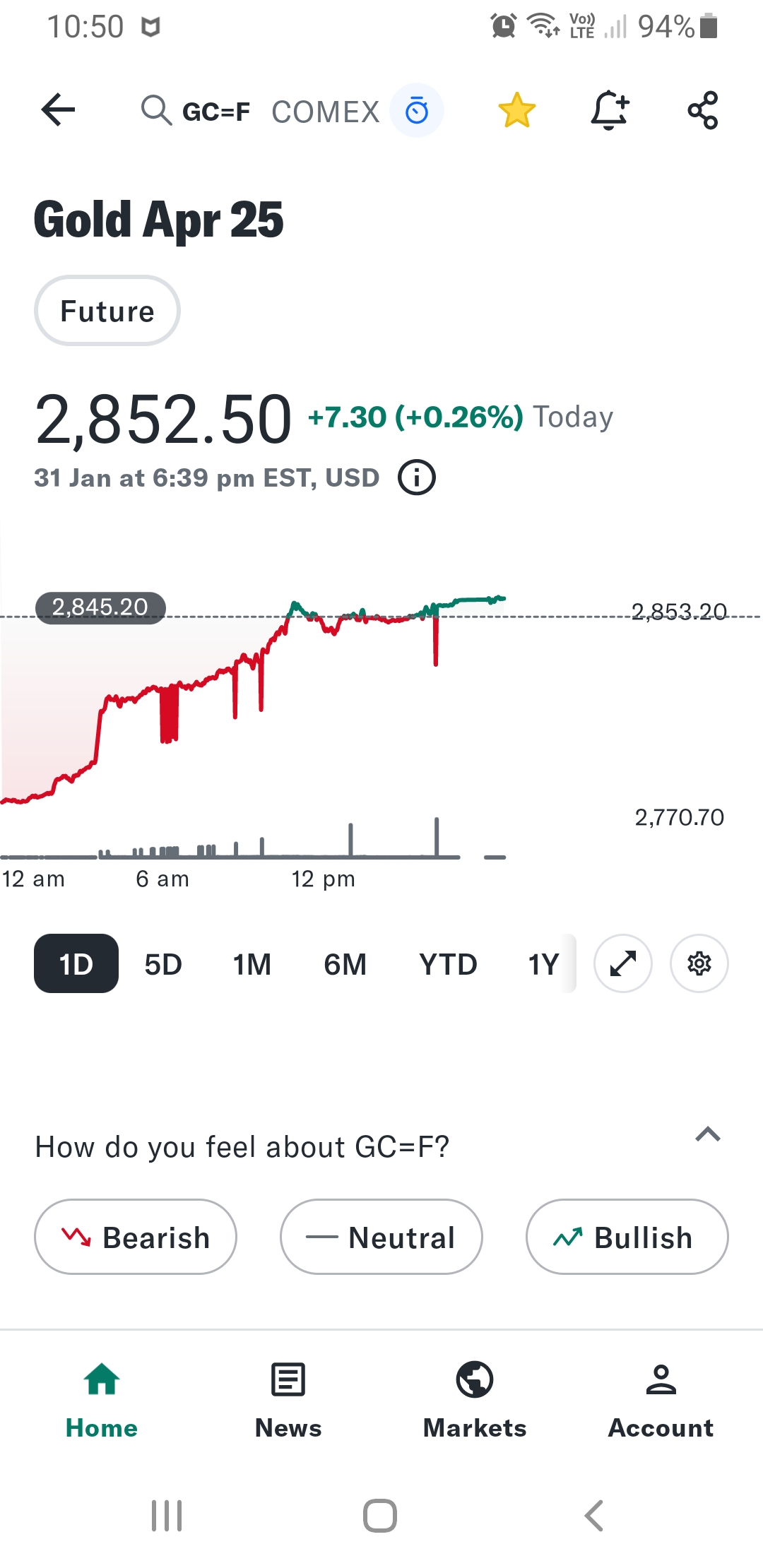Viewport: 763px width, 1568px height.
Task: Open chart settings gear
Action: coord(699,963)
